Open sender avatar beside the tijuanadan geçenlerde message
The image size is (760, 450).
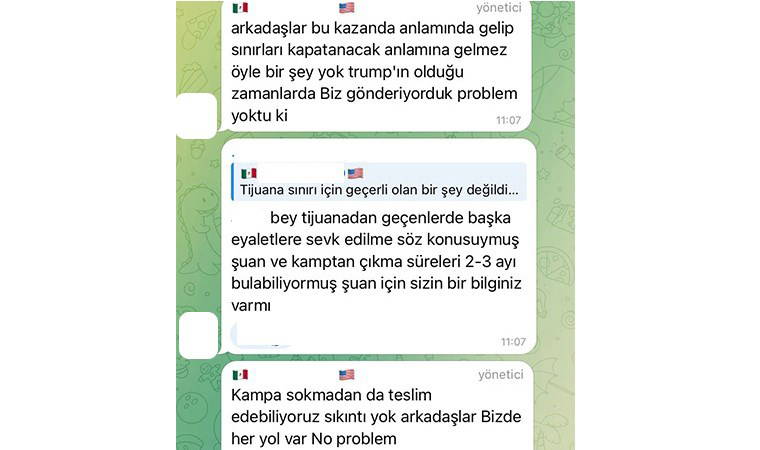click(x=197, y=334)
